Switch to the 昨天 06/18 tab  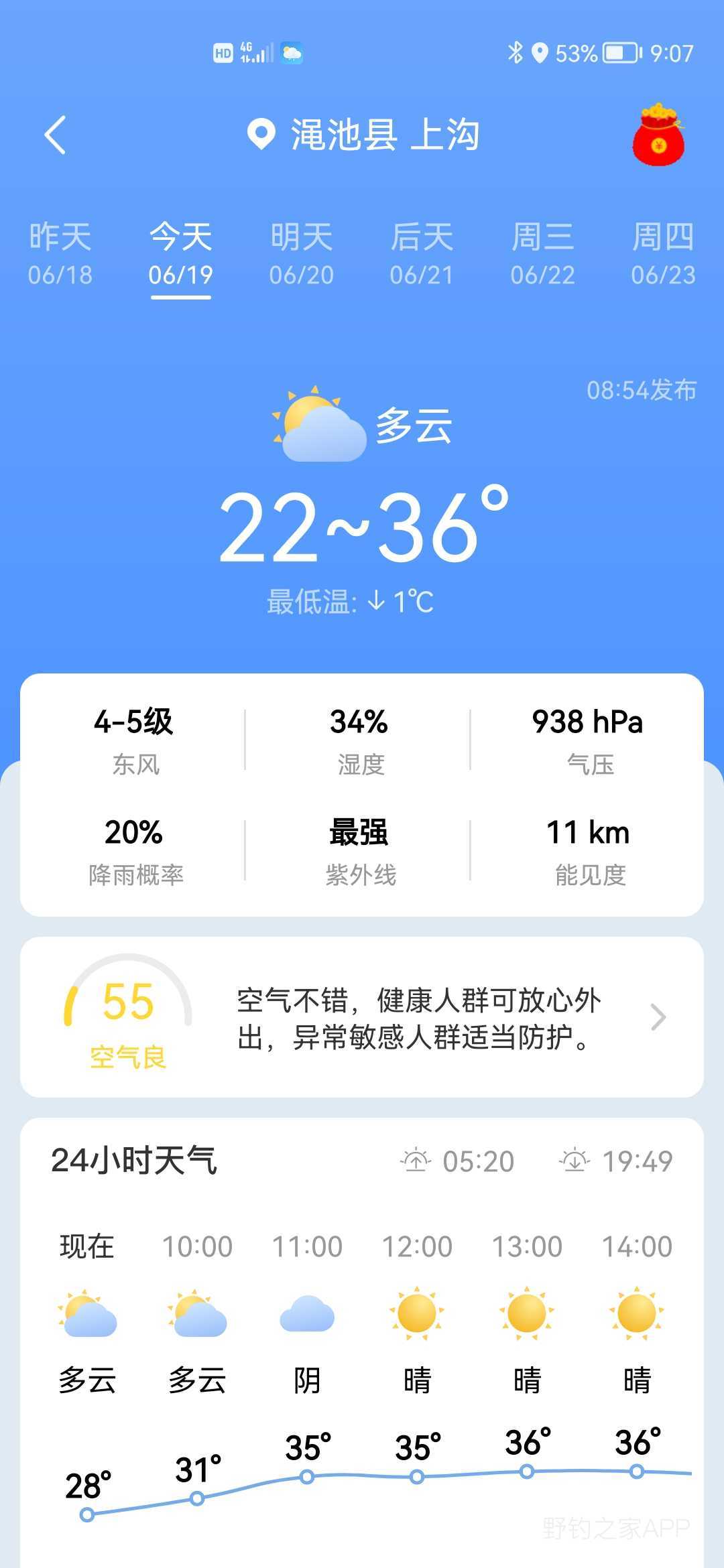click(x=60, y=255)
